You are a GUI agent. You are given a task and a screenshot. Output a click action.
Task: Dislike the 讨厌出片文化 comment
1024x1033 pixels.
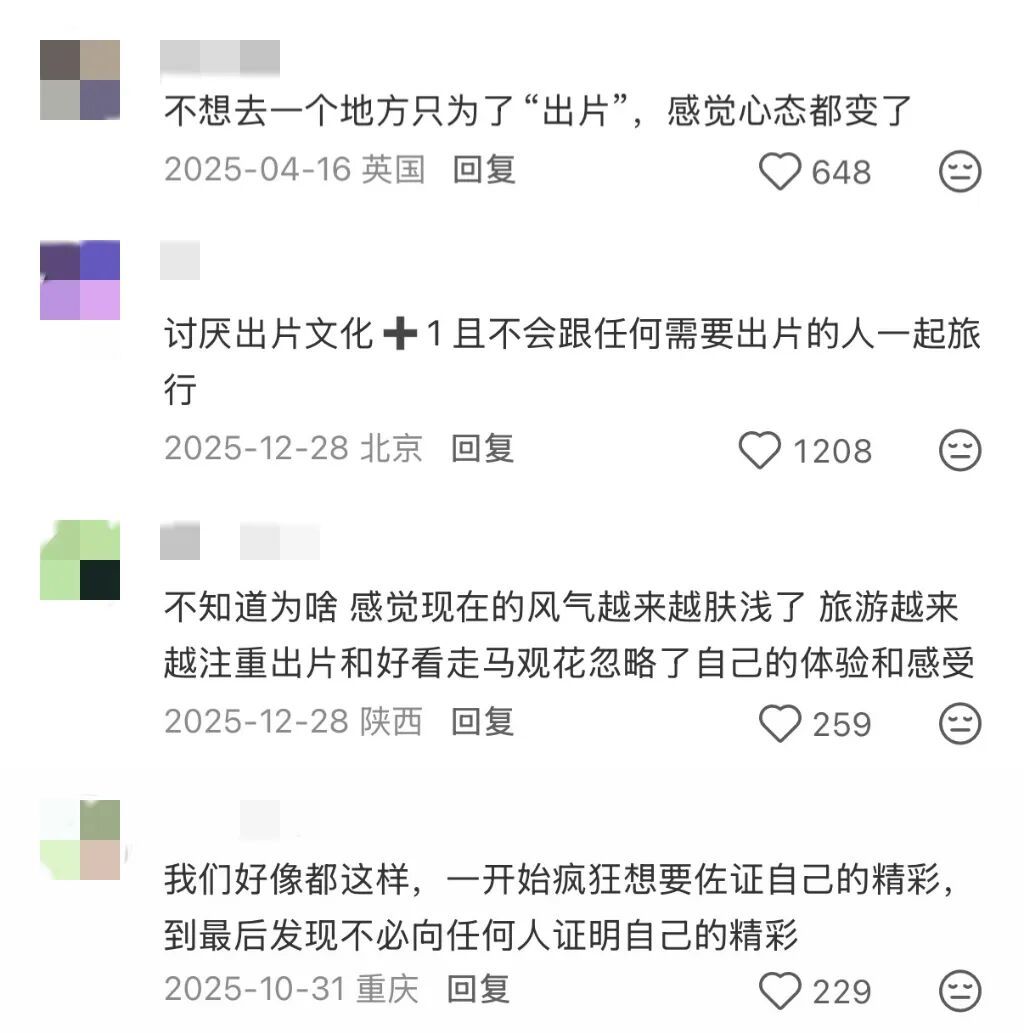[x=960, y=451]
